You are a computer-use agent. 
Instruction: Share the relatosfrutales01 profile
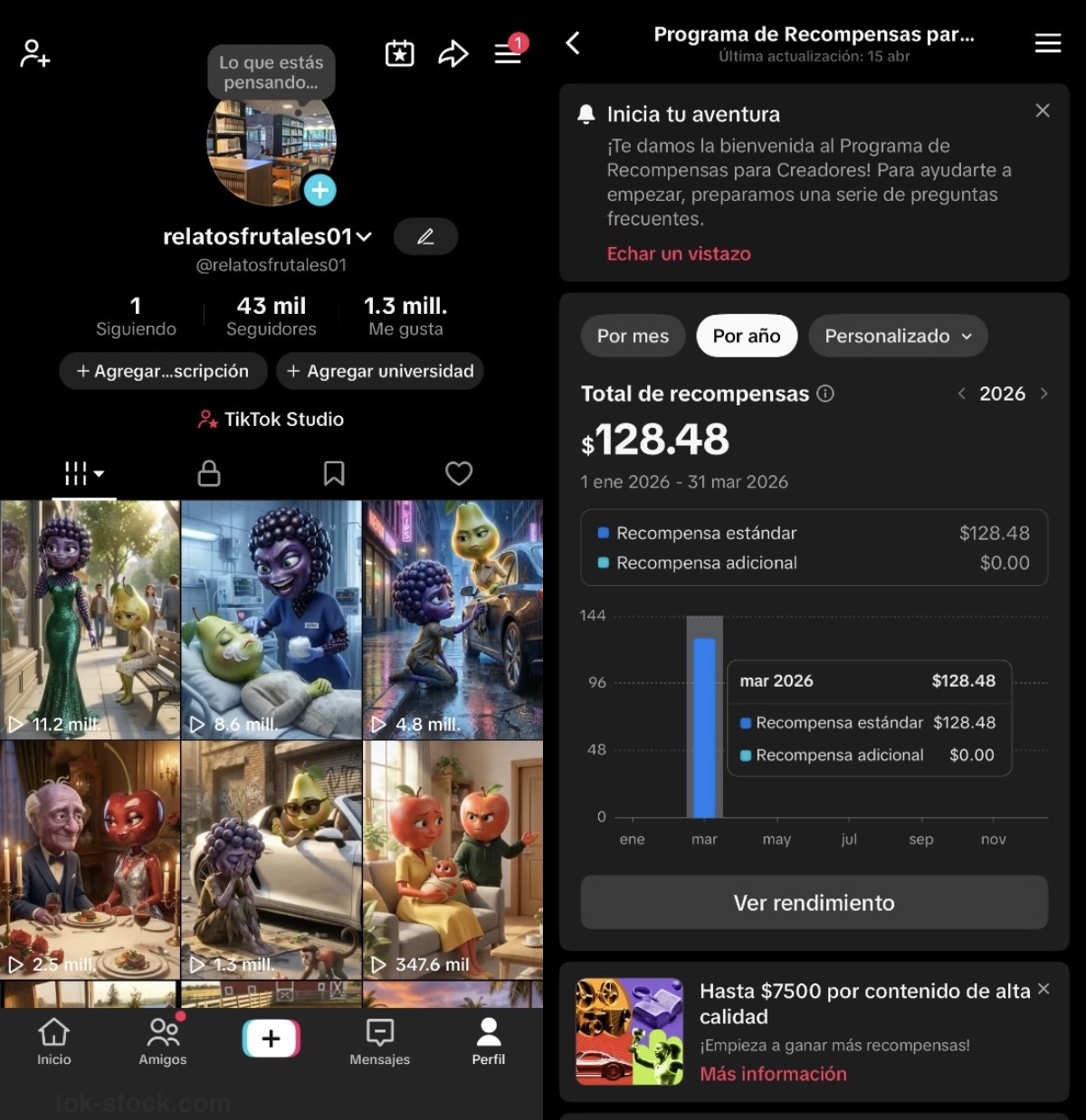452,54
